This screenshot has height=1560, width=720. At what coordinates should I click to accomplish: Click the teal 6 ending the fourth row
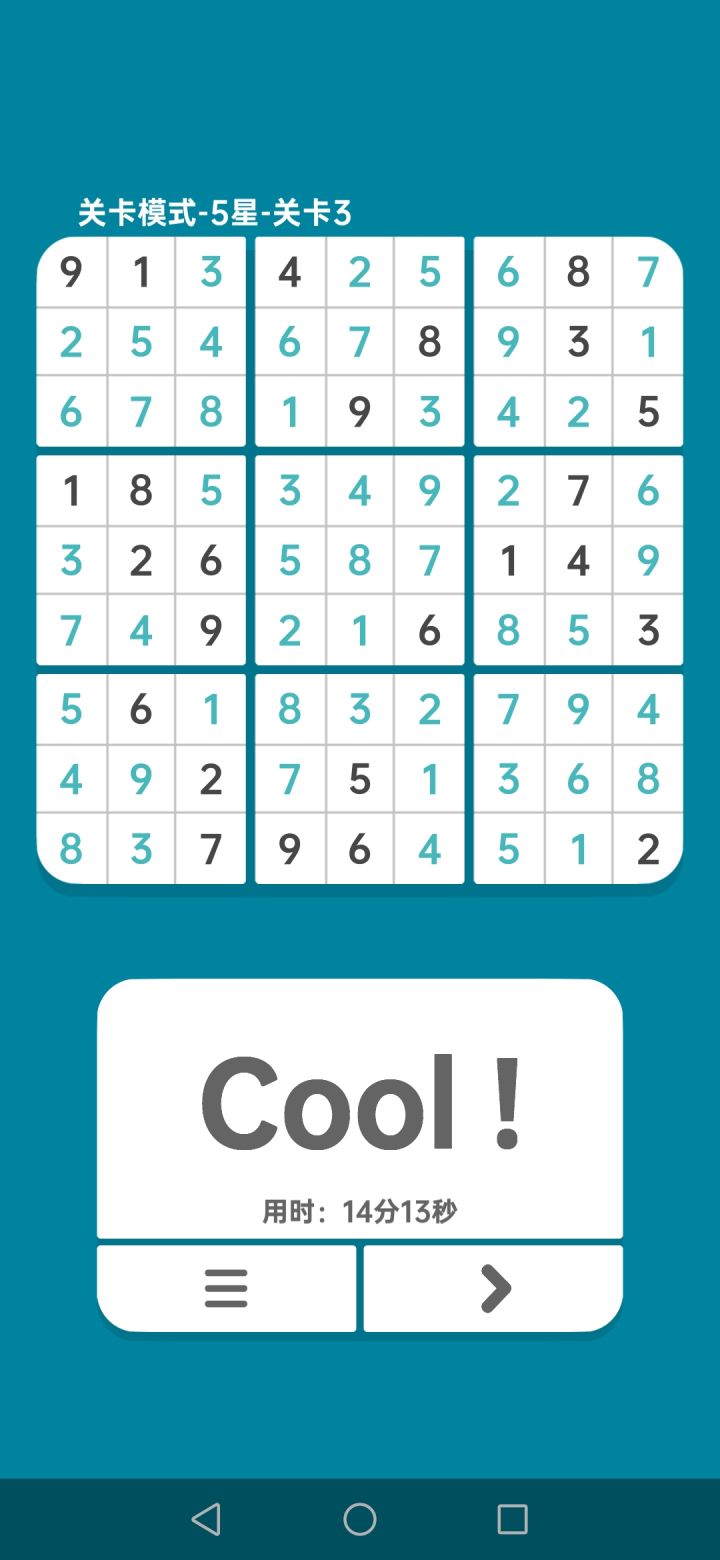648,491
